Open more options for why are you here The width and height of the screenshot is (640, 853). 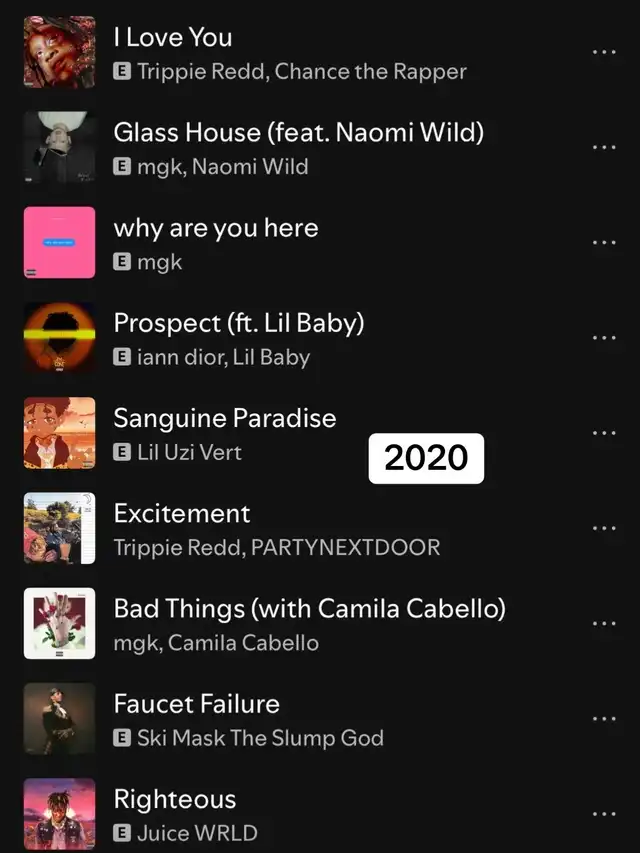(603, 242)
